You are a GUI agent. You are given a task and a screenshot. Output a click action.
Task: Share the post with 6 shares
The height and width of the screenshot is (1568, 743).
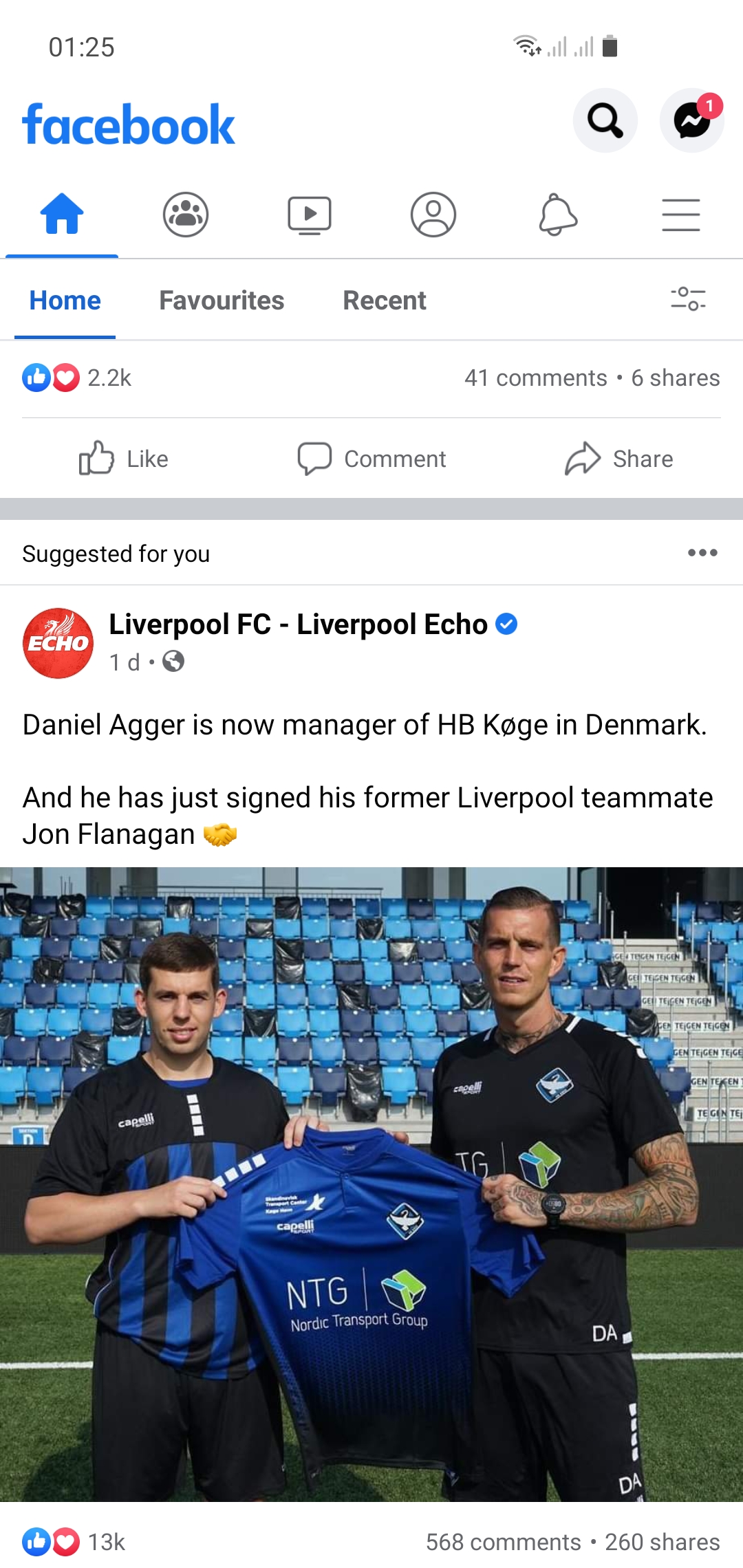tap(619, 459)
